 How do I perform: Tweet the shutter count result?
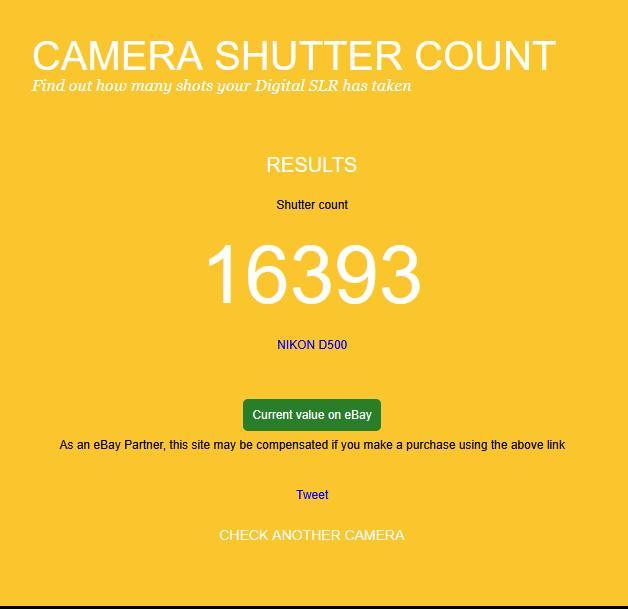coord(312,495)
